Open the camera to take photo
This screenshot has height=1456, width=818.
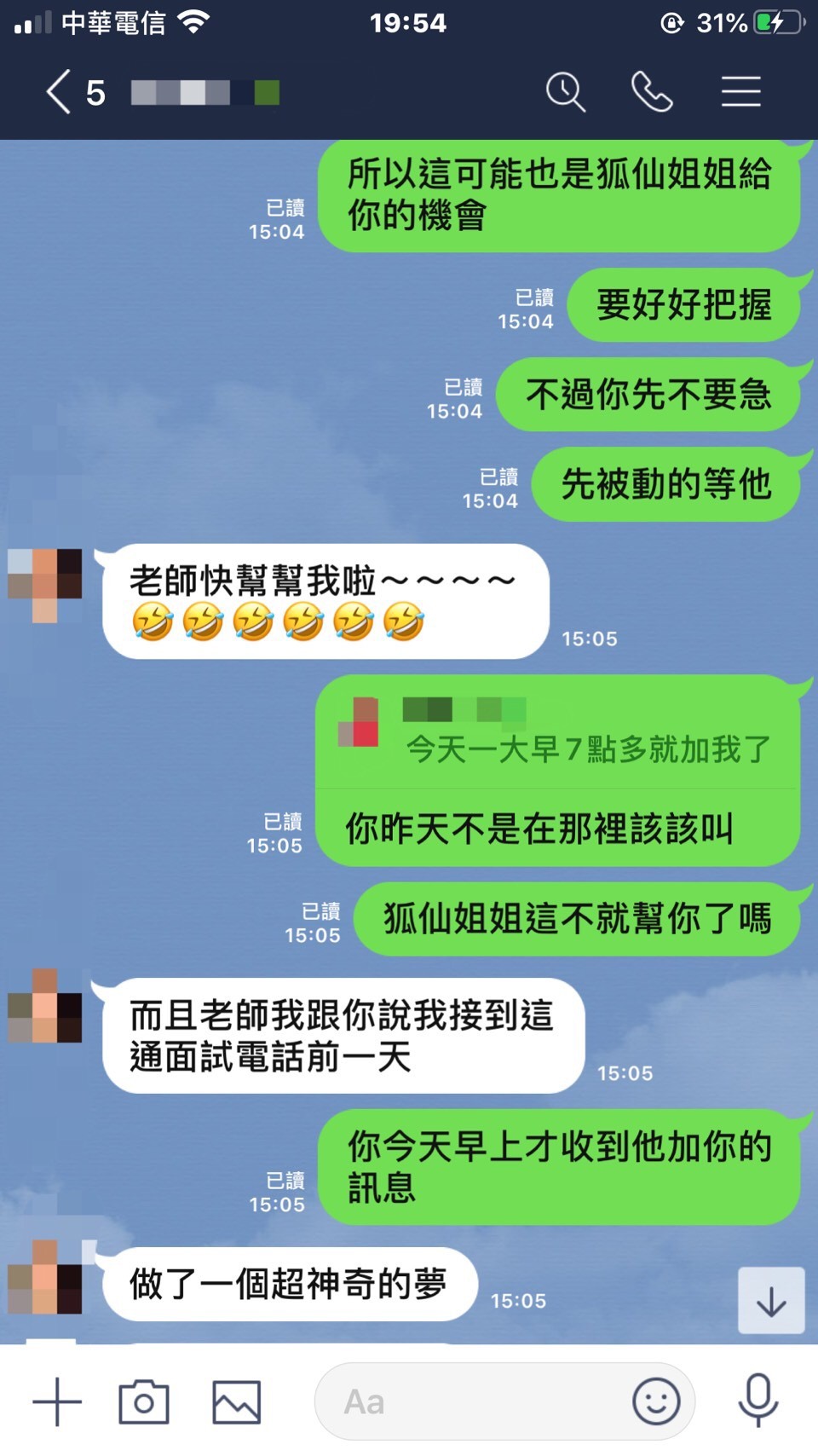click(144, 1401)
